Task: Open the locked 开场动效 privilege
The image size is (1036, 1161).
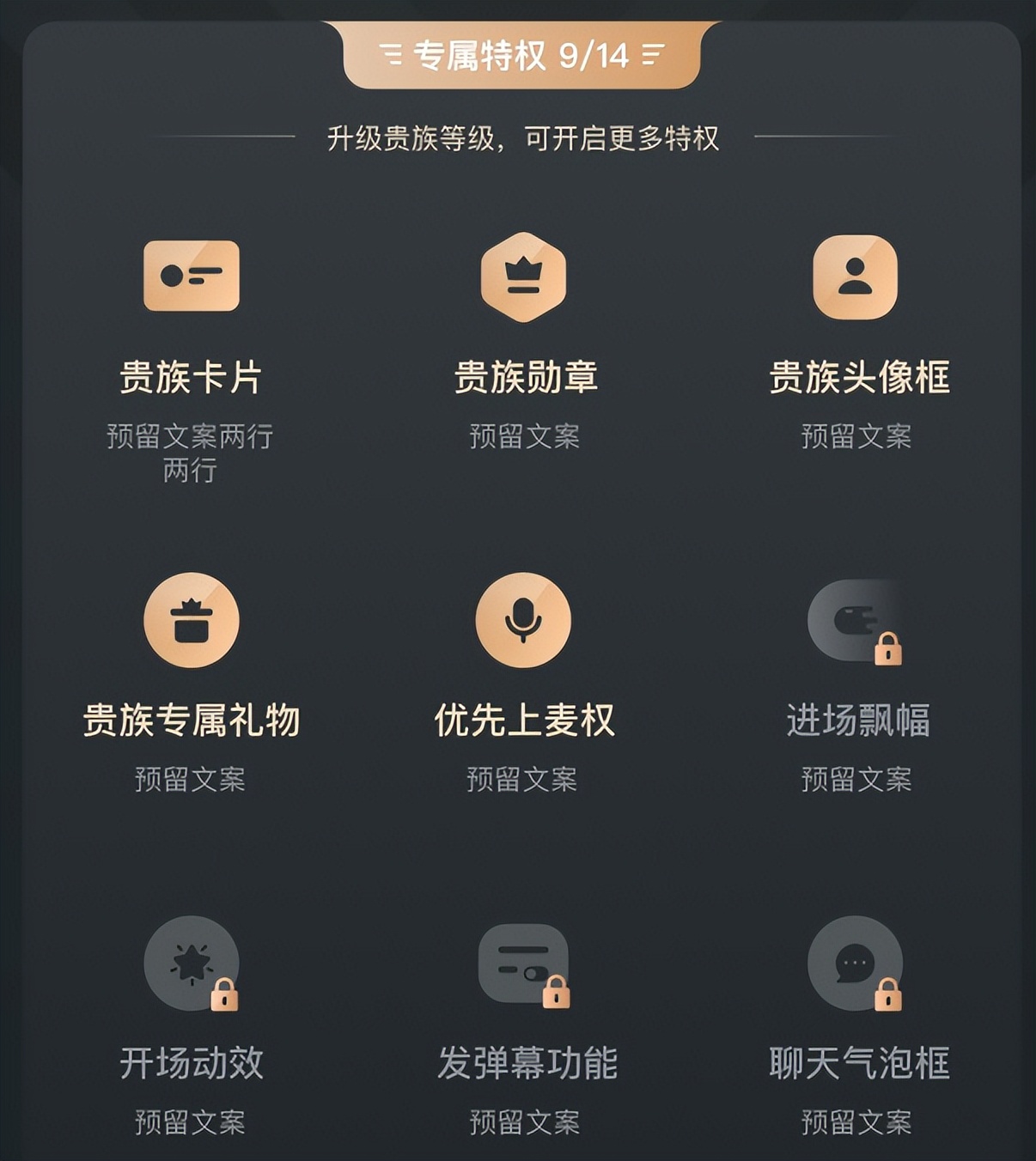Action: pyautogui.click(x=191, y=963)
